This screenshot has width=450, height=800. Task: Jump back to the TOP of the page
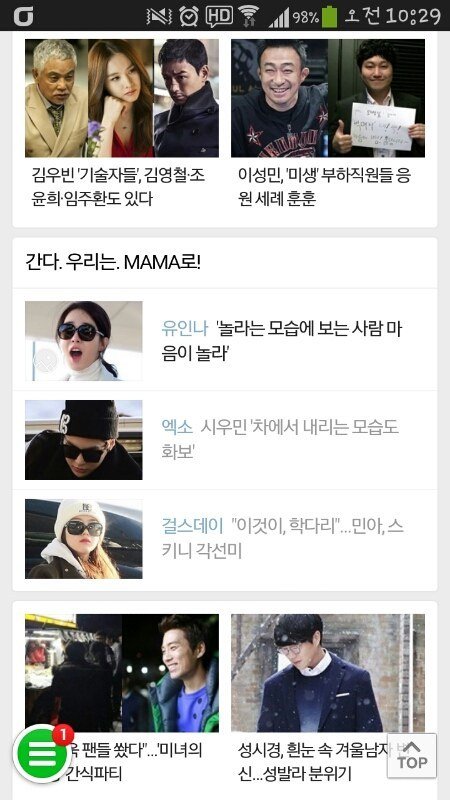(412, 756)
